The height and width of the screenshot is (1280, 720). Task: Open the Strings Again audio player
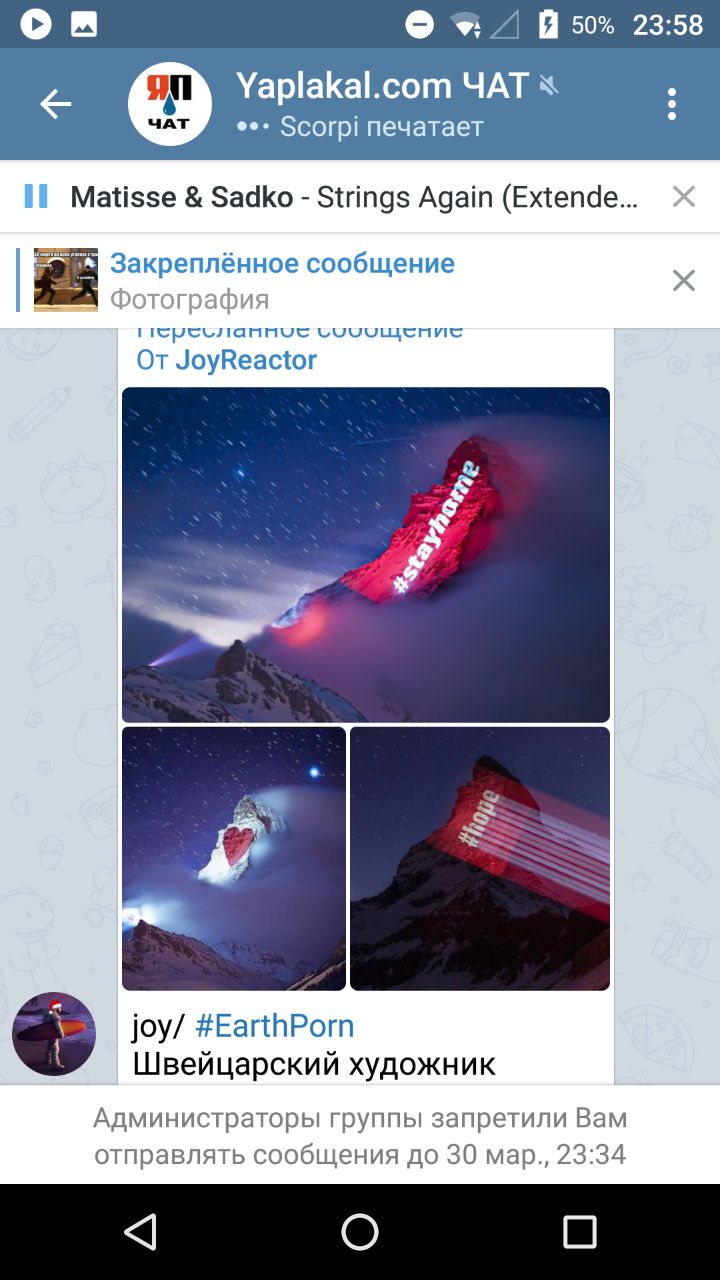(x=354, y=197)
